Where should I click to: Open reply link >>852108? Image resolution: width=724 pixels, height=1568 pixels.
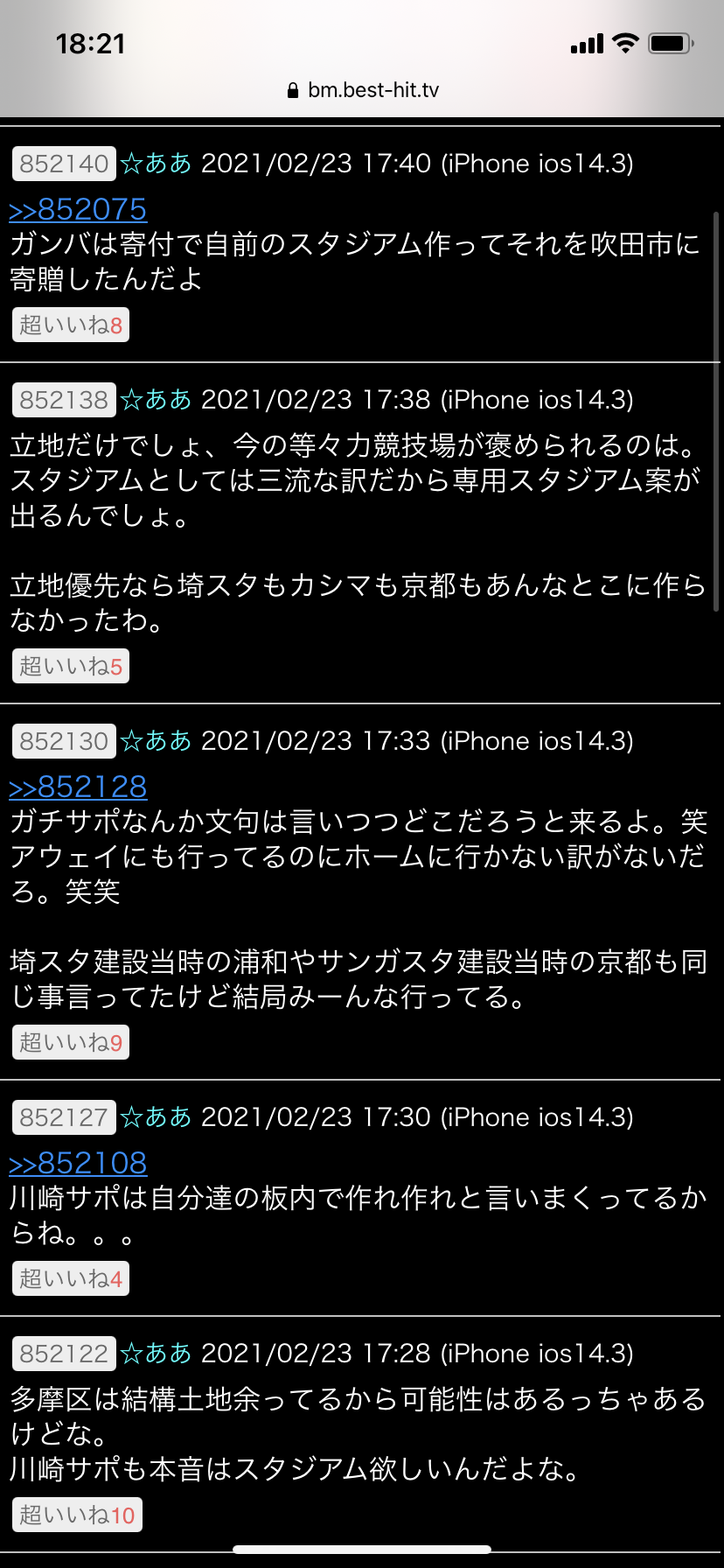pos(78,1164)
